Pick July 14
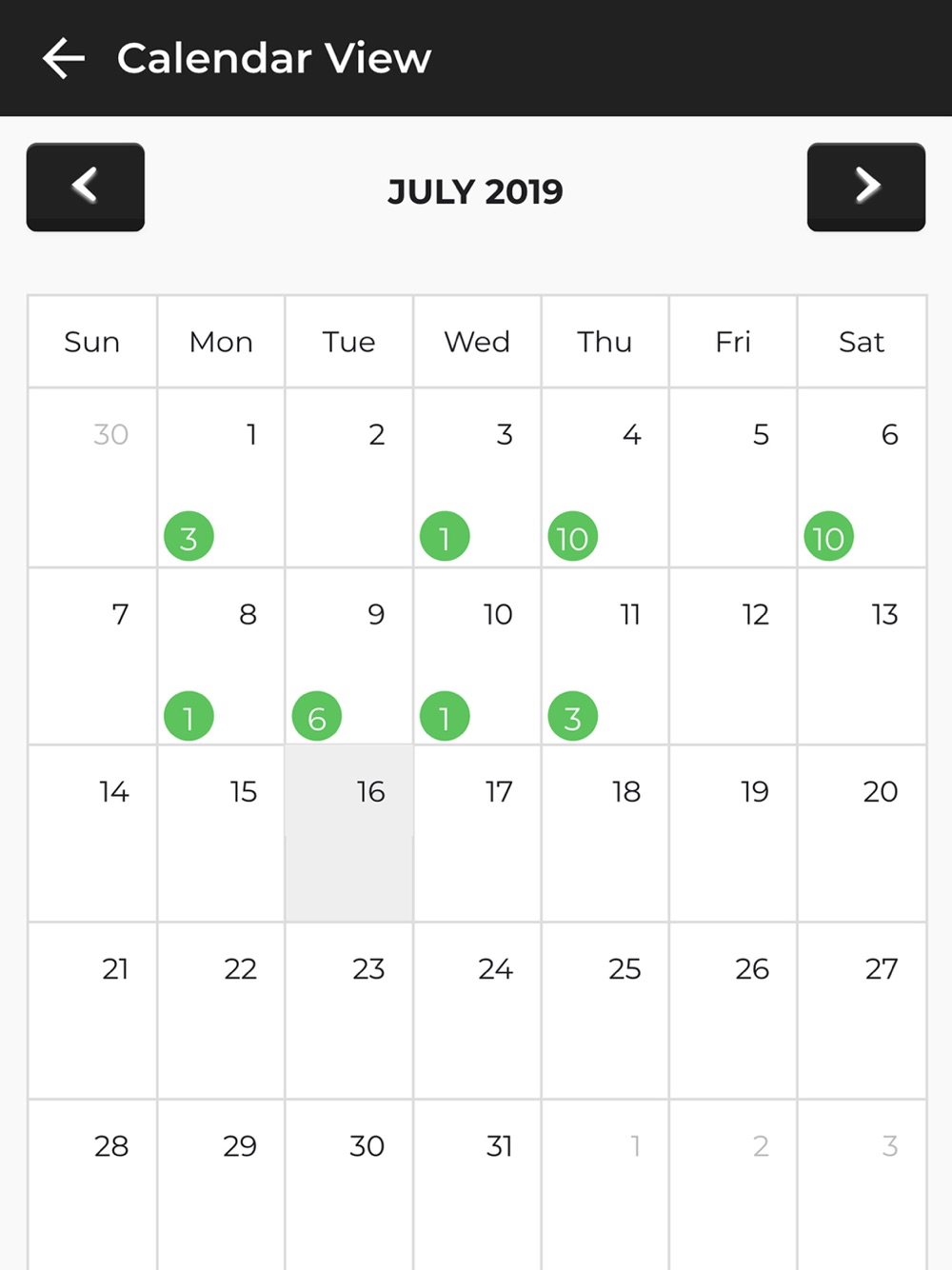 92,833
